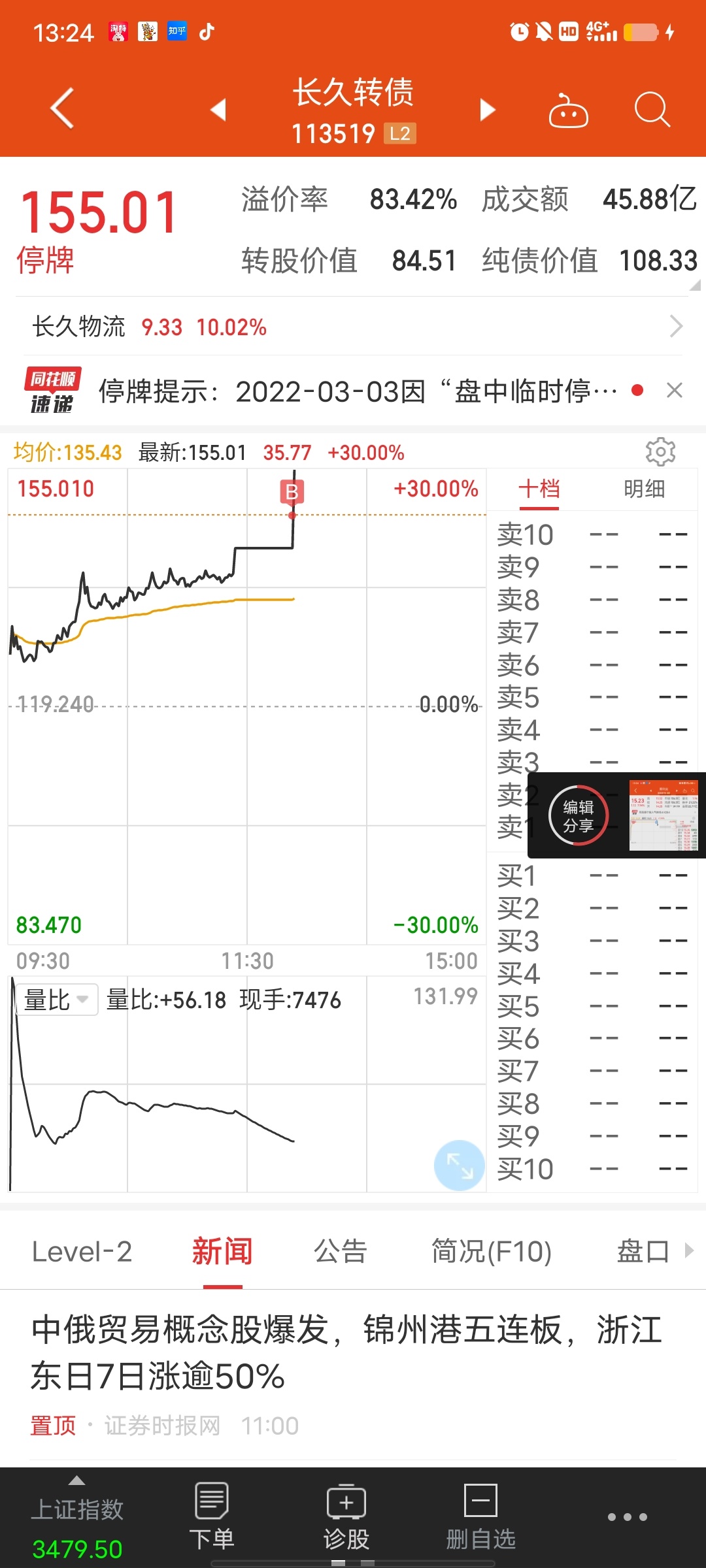Open the 长久物流 underlying stock row

[353, 327]
